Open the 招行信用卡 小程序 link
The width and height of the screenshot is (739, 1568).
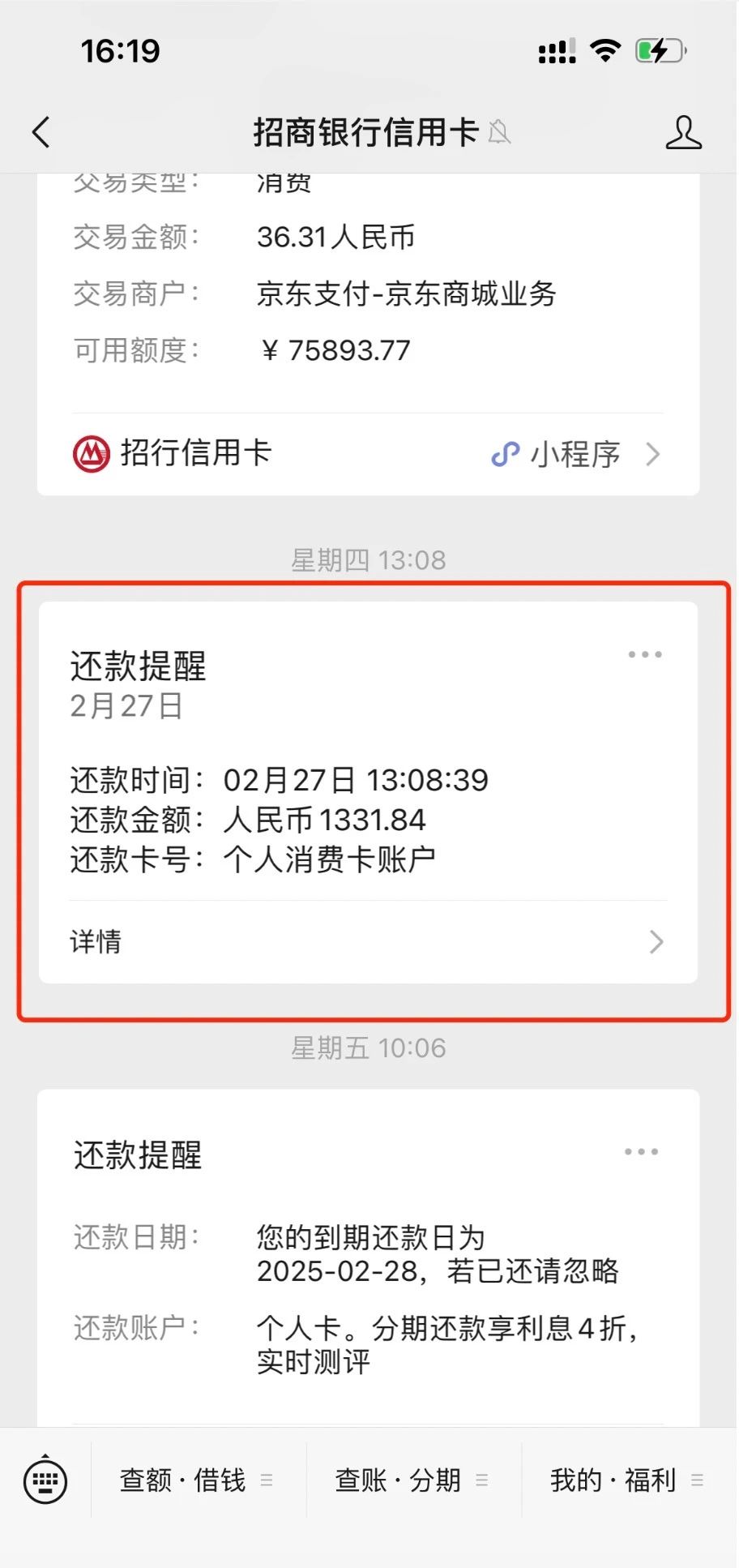coord(368,454)
